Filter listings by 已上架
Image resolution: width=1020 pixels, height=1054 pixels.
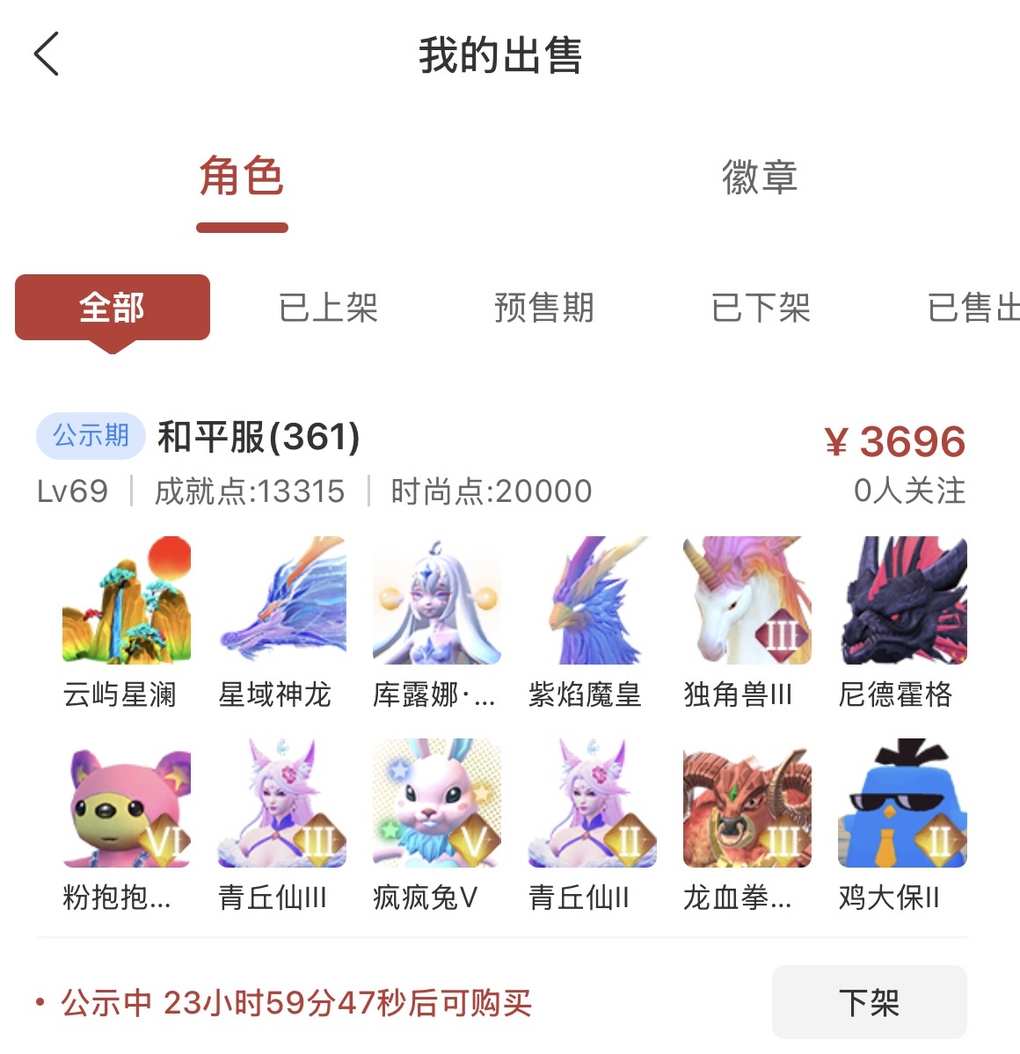[x=328, y=308]
